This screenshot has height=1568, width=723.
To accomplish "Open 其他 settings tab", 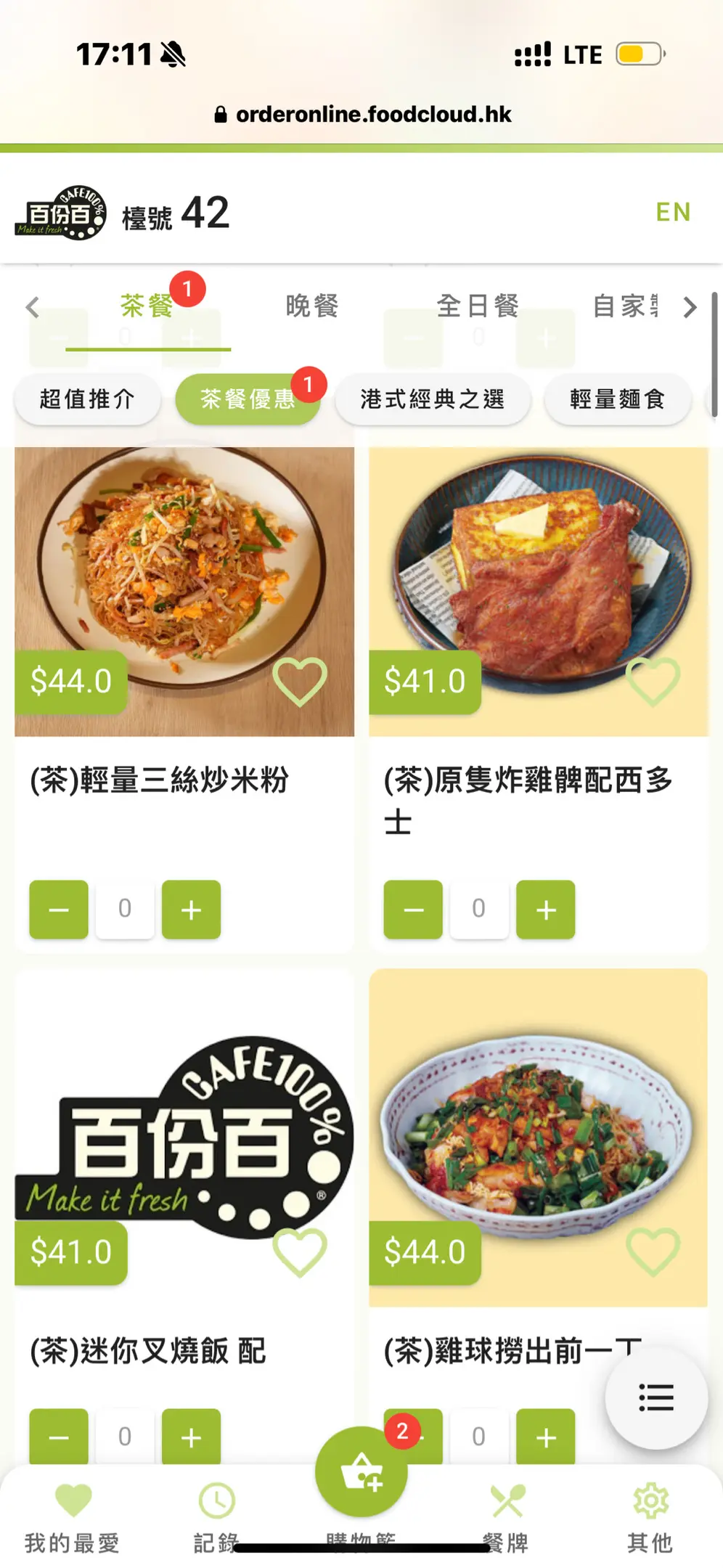I will click(x=650, y=1516).
